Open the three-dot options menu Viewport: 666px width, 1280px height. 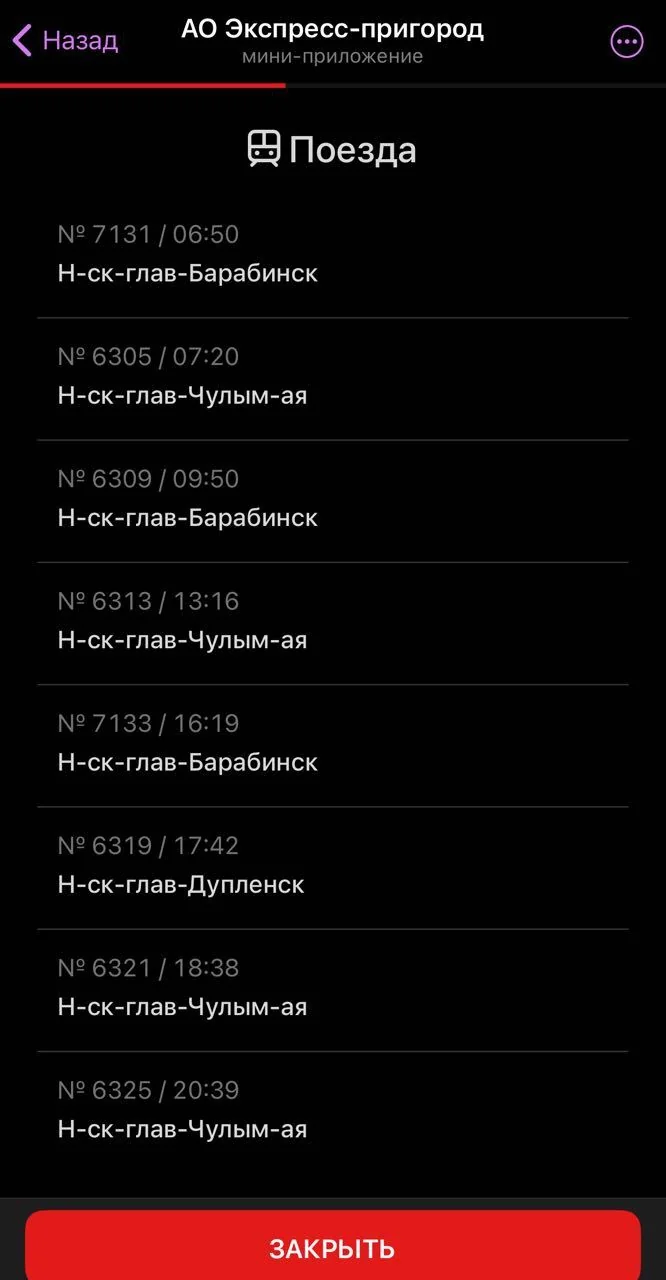coord(627,41)
